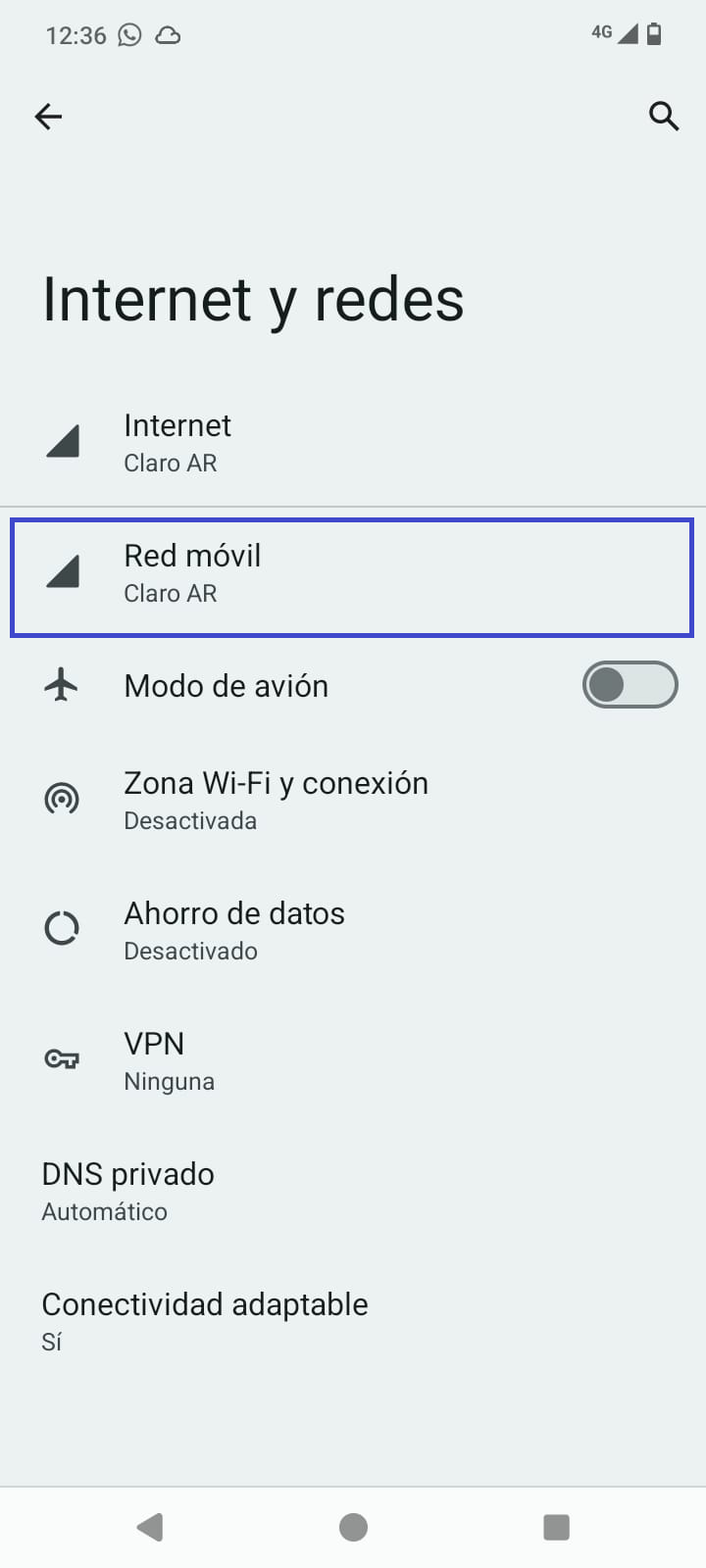Tap the Zona Wi-Fi hotspot icon
The height and width of the screenshot is (1568, 706).
click(x=62, y=799)
